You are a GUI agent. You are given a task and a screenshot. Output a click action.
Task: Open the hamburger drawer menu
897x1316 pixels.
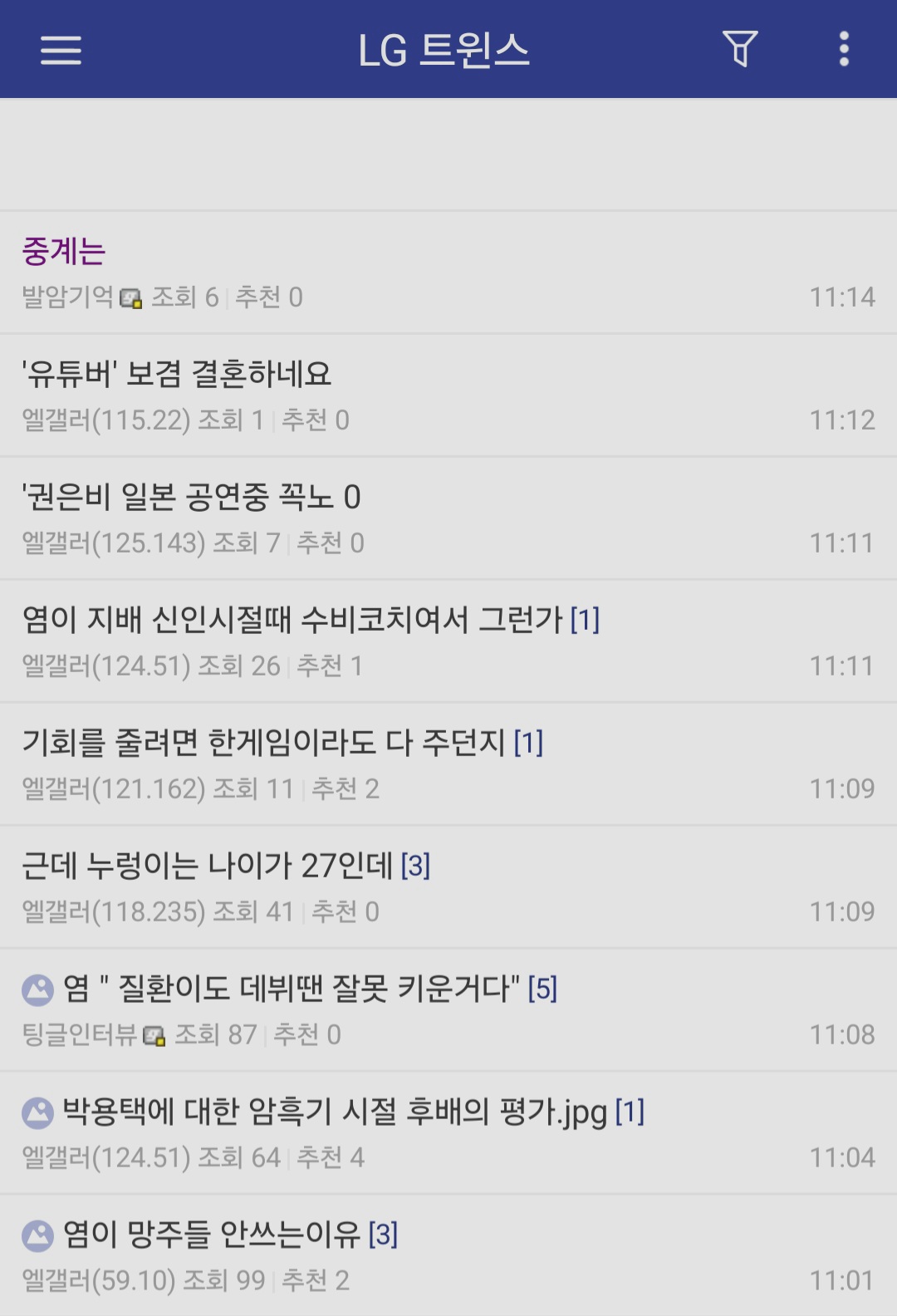pyautogui.click(x=61, y=50)
